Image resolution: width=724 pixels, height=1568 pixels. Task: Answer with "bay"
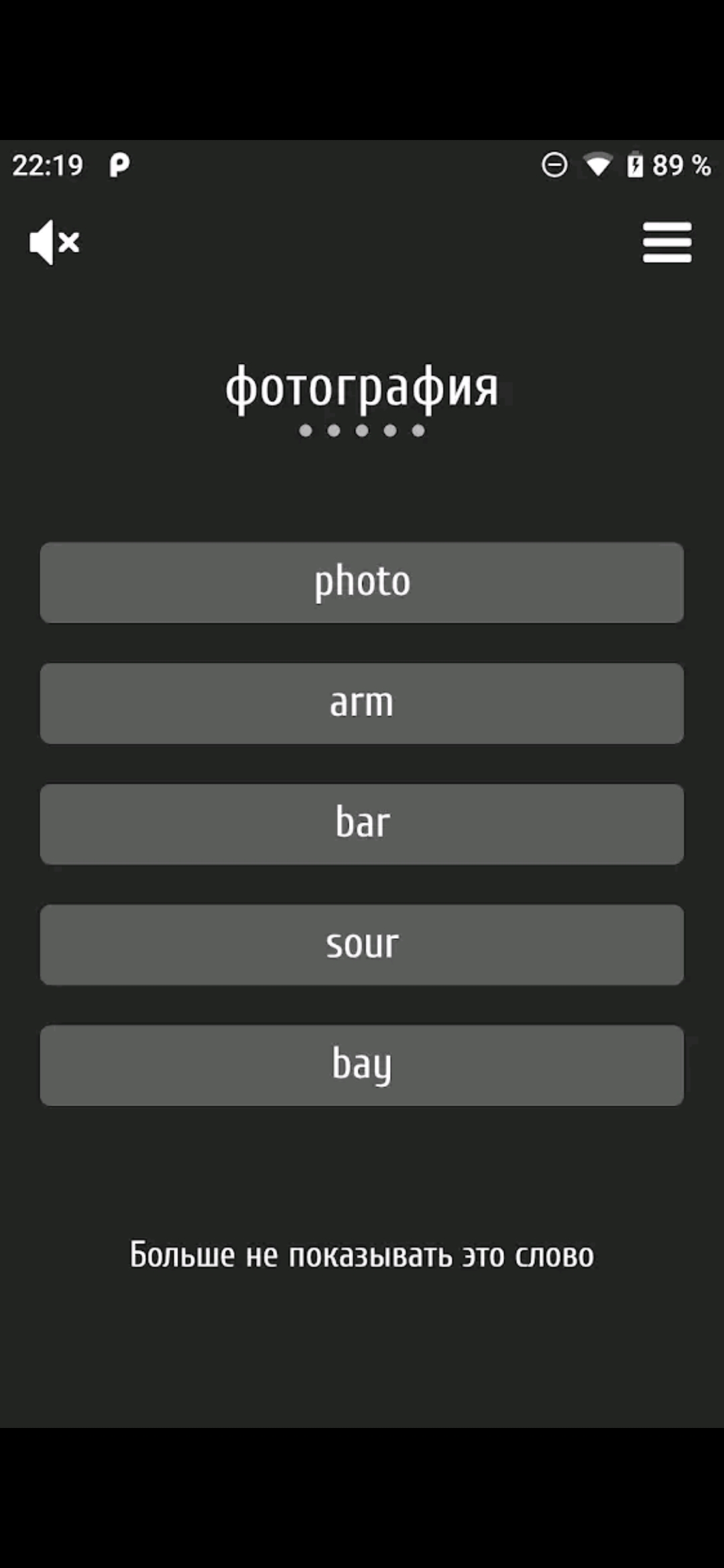[x=362, y=1065]
